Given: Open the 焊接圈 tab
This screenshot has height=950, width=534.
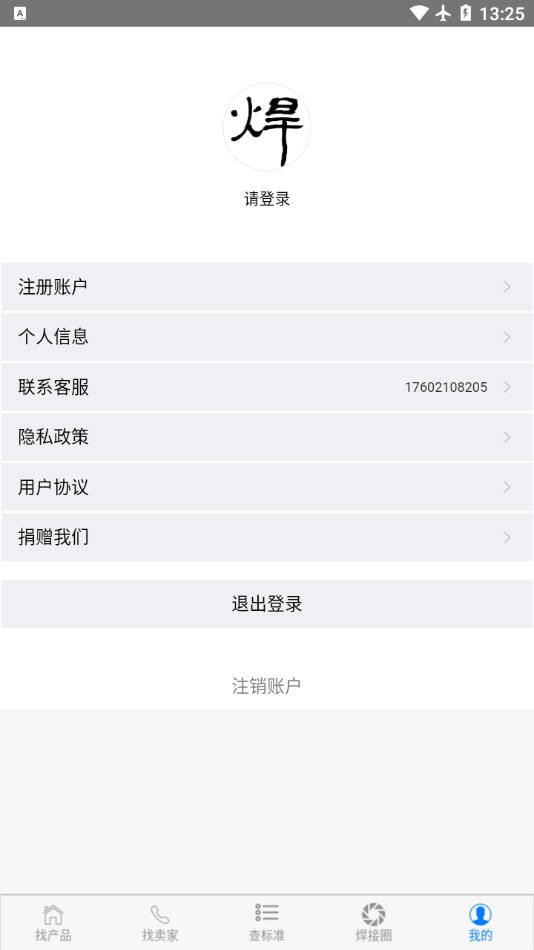Looking at the screenshot, I should coord(373,923).
